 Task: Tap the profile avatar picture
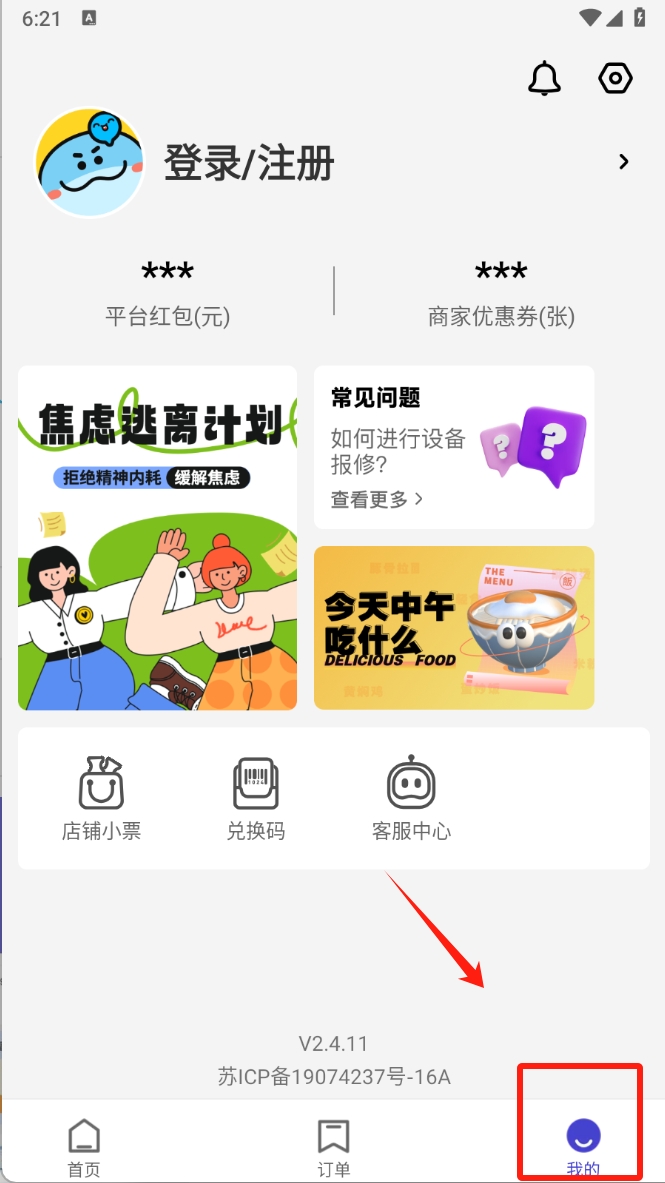pos(89,163)
